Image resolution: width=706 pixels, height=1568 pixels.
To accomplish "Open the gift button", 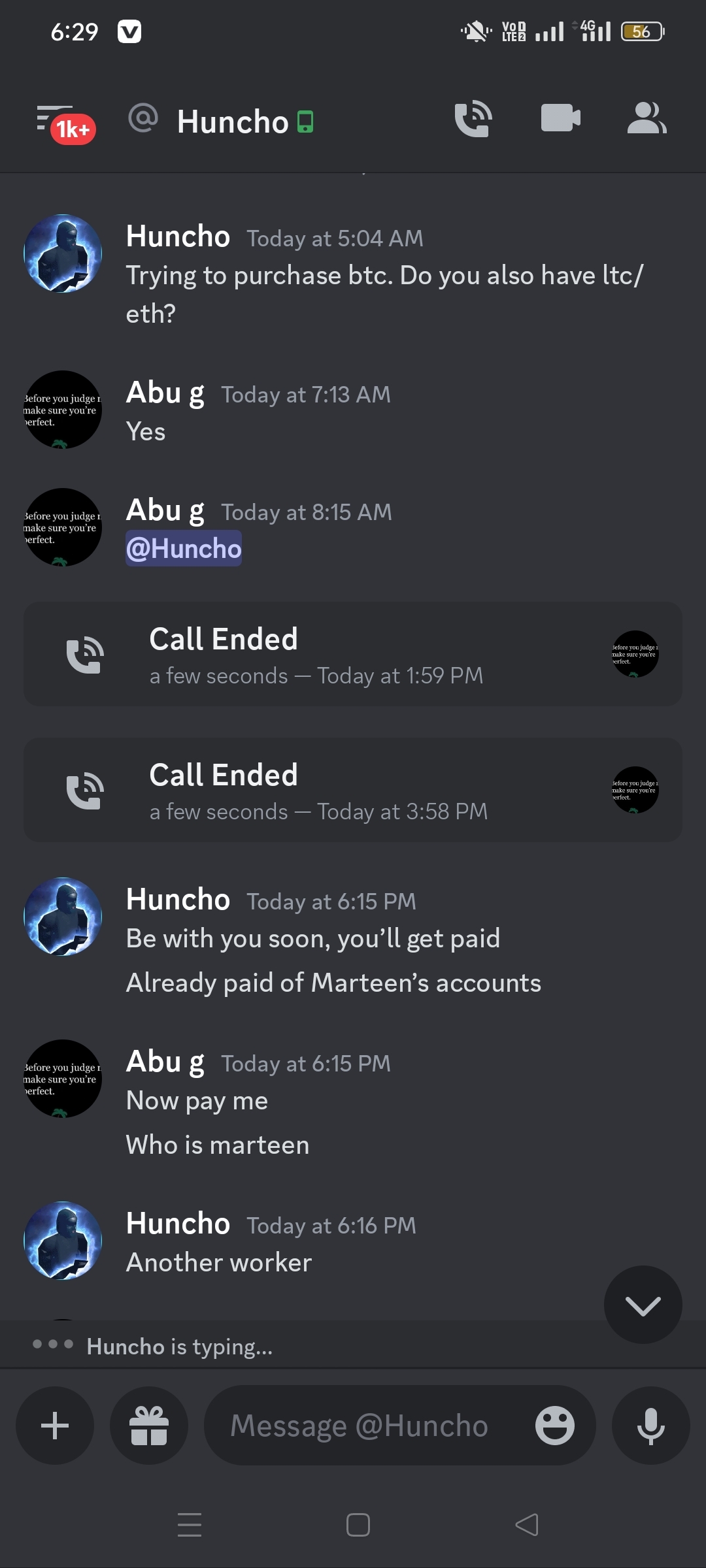I will (x=149, y=1426).
